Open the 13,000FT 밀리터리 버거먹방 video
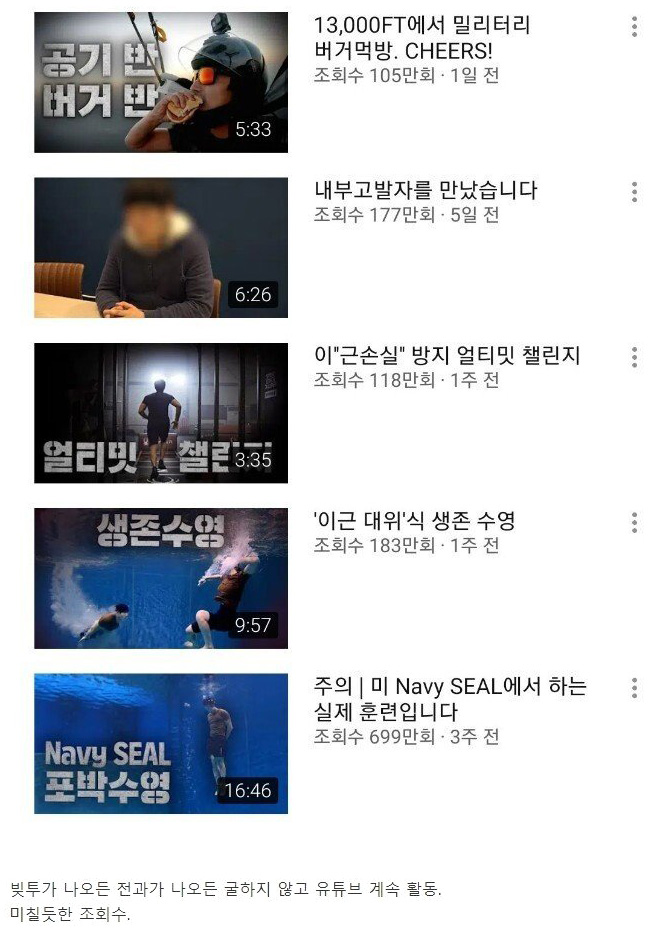Viewport: 669px width, 938px height. (x=161, y=83)
